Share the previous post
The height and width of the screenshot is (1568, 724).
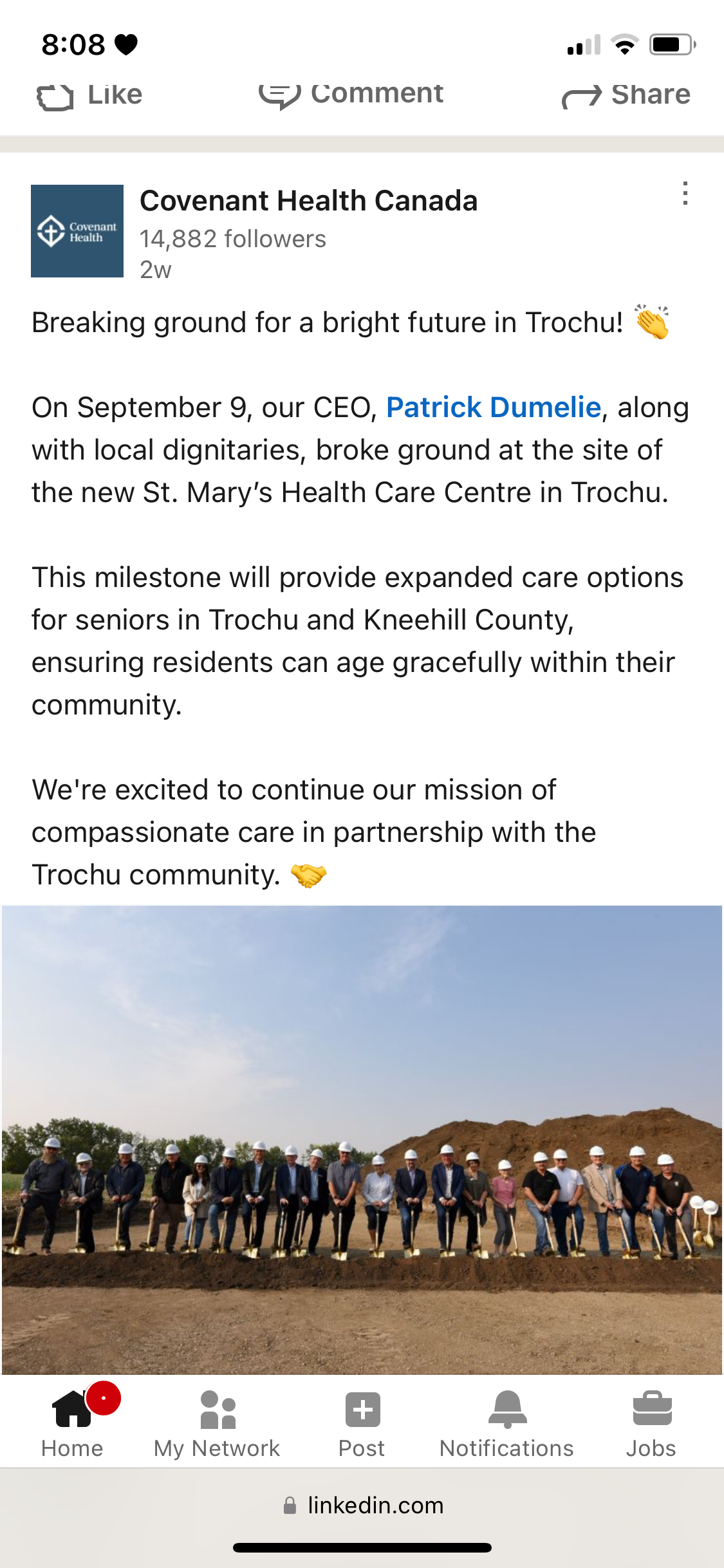[626, 95]
